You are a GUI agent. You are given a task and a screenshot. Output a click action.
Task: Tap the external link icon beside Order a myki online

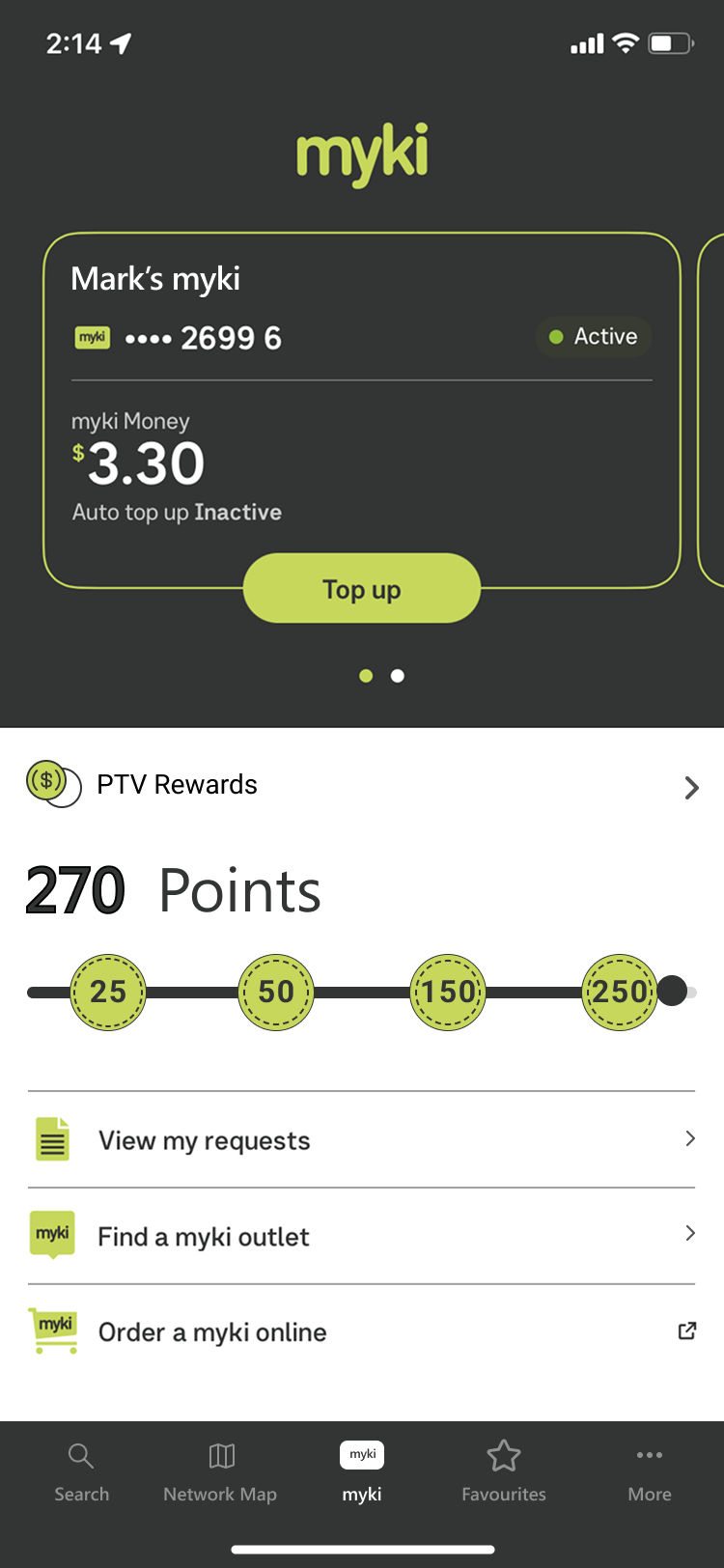(686, 1330)
